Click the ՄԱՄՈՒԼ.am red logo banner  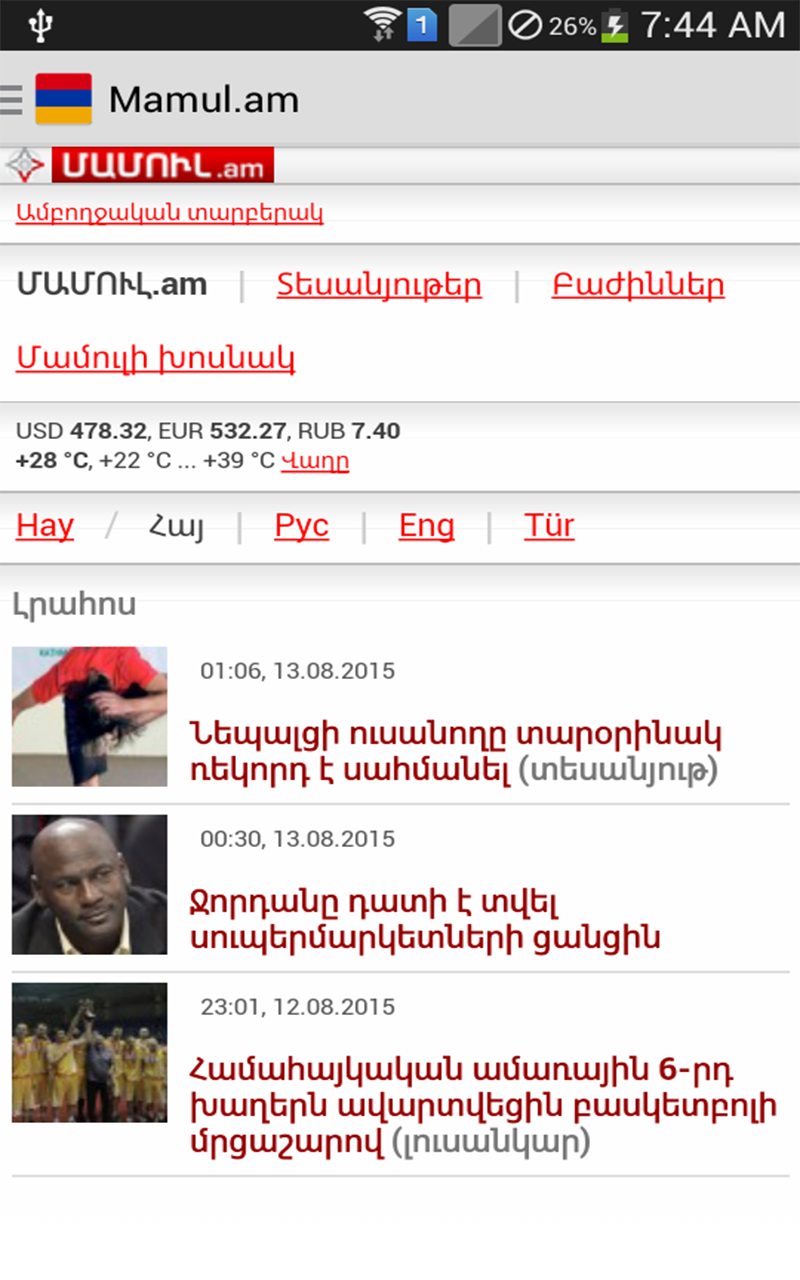tap(165, 165)
